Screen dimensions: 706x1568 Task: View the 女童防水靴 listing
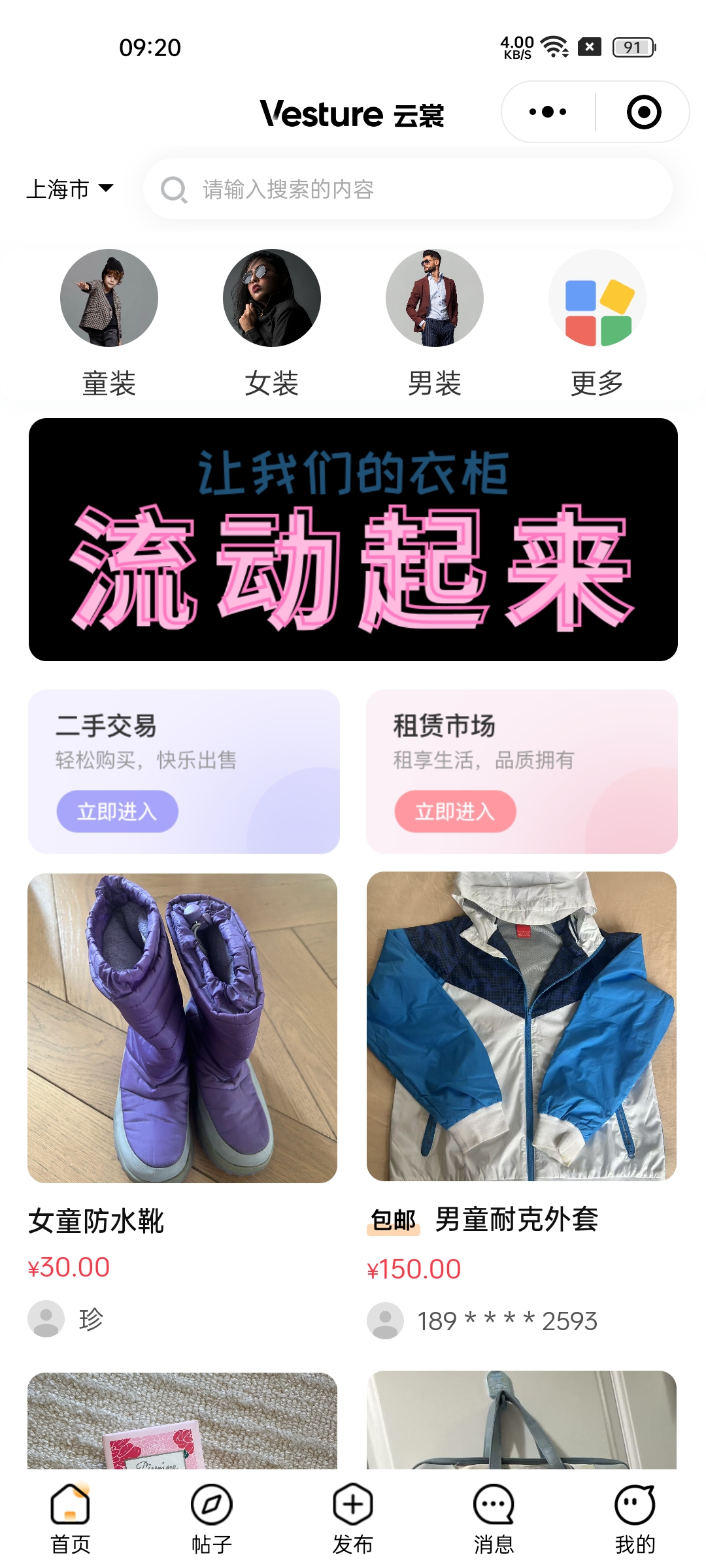[182, 1028]
